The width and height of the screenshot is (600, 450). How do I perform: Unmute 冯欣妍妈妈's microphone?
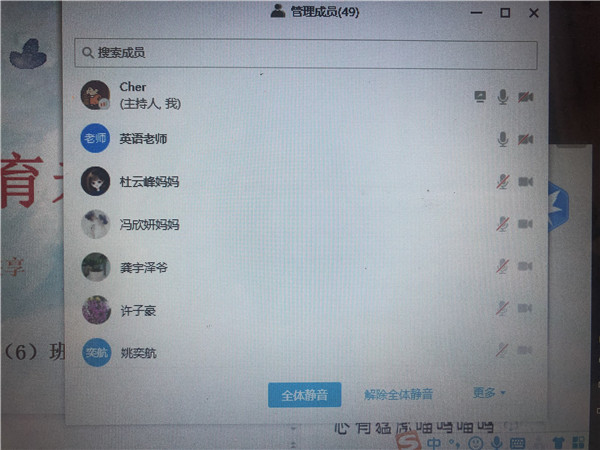click(503, 224)
